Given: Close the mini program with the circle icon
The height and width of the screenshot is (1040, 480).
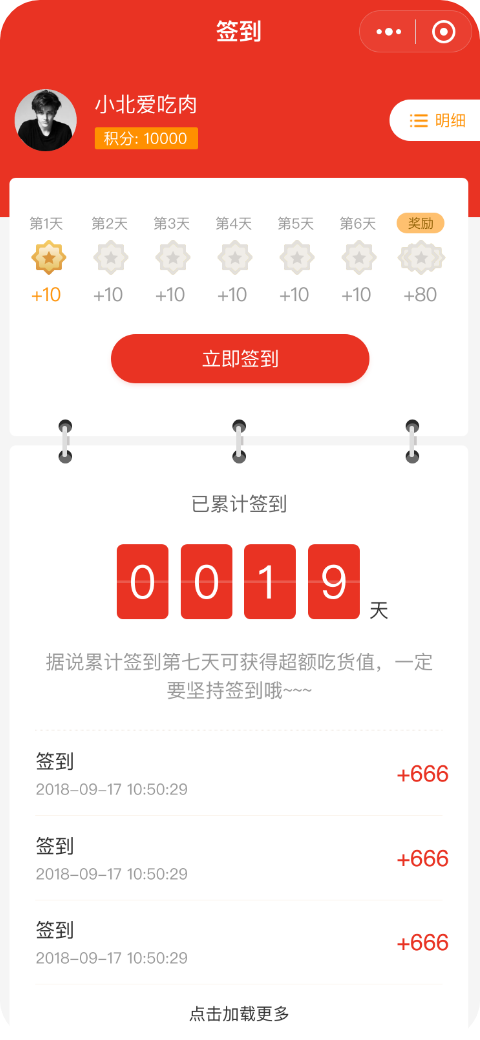Looking at the screenshot, I should click(x=444, y=32).
